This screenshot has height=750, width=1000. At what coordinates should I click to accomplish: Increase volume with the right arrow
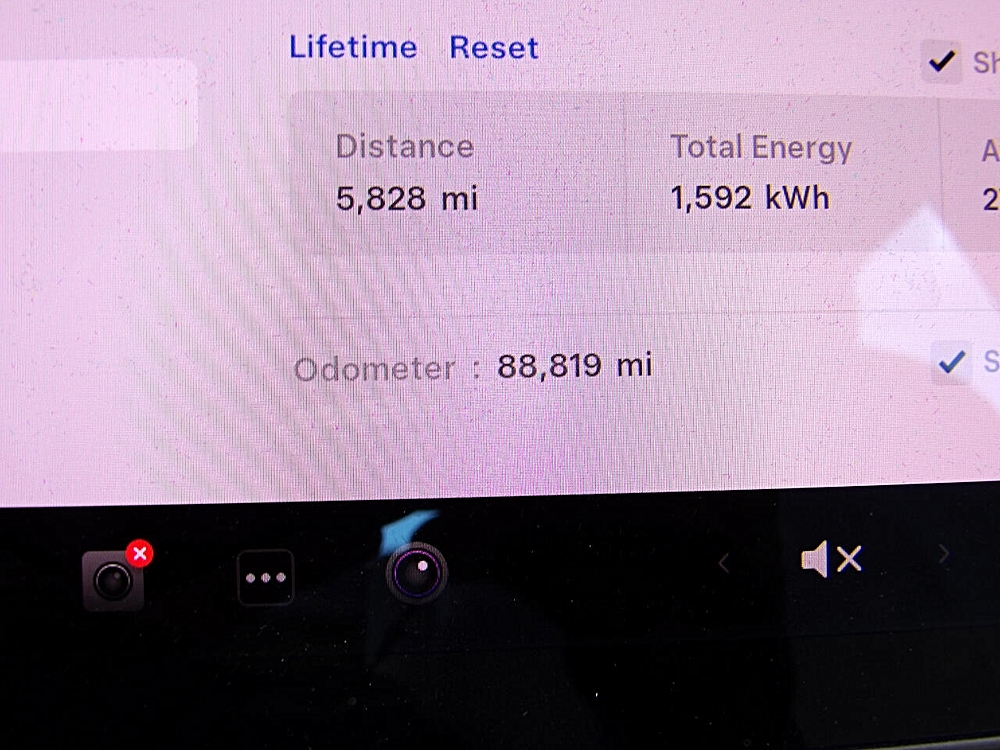943,556
